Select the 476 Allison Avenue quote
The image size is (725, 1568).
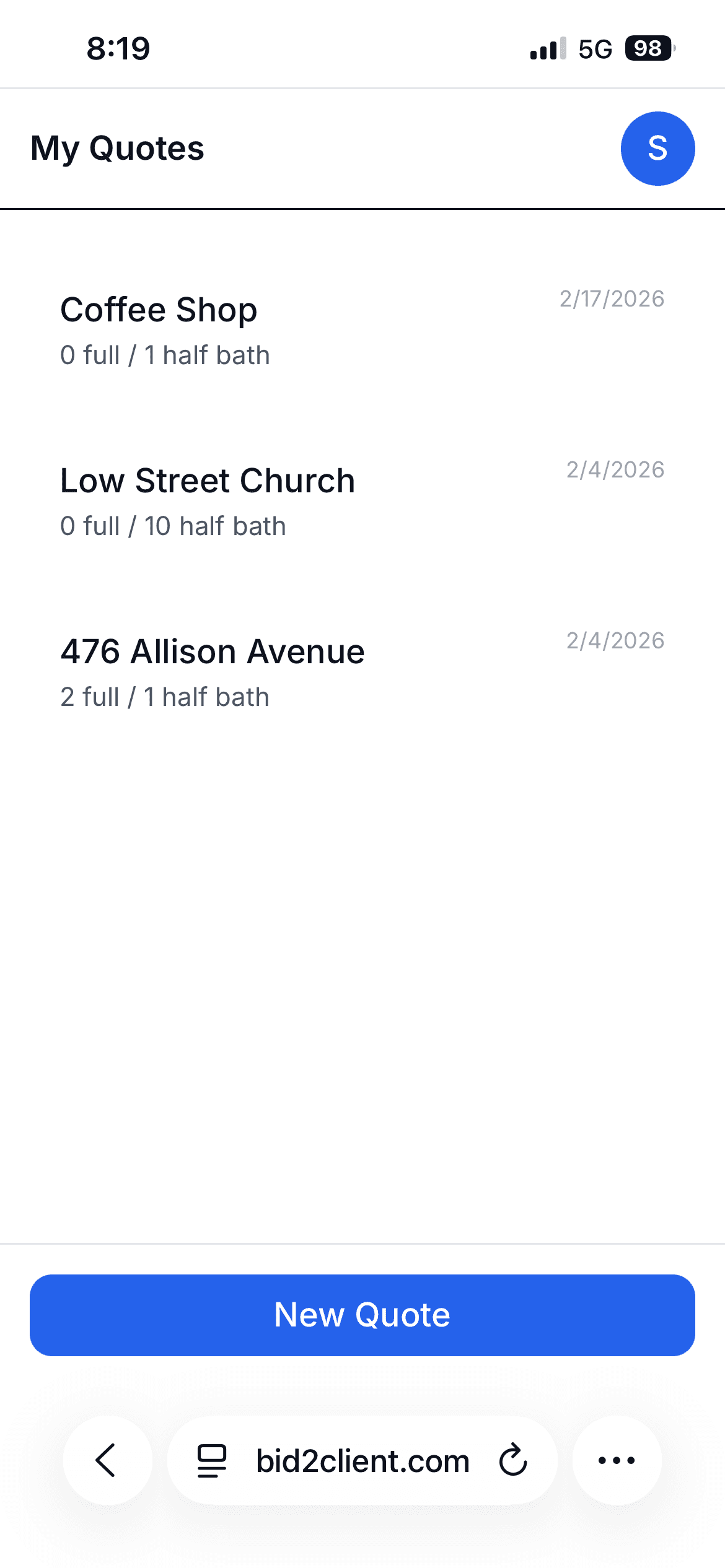pos(362,673)
